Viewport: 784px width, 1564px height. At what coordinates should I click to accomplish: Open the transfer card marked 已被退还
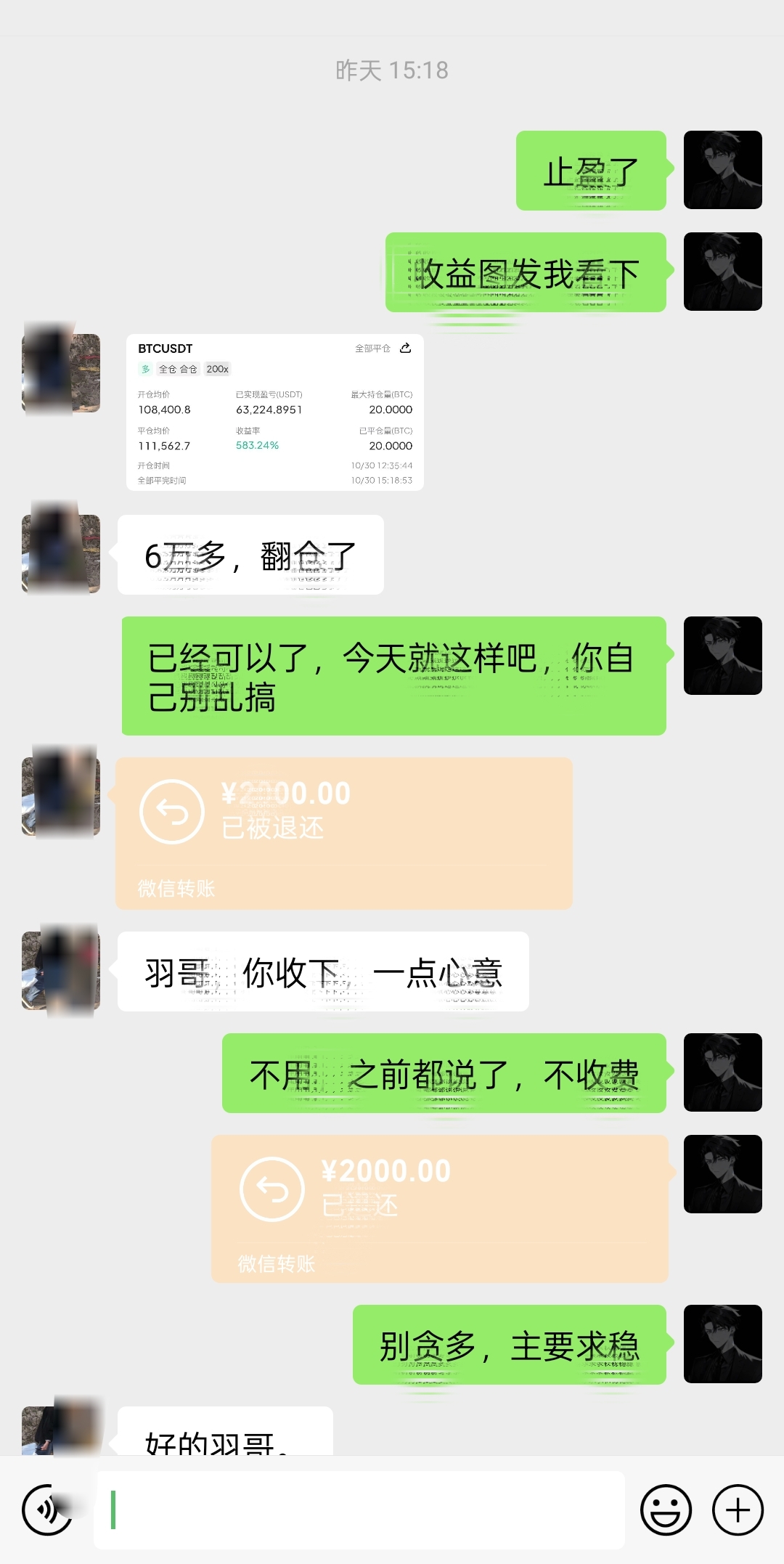click(x=343, y=833)
